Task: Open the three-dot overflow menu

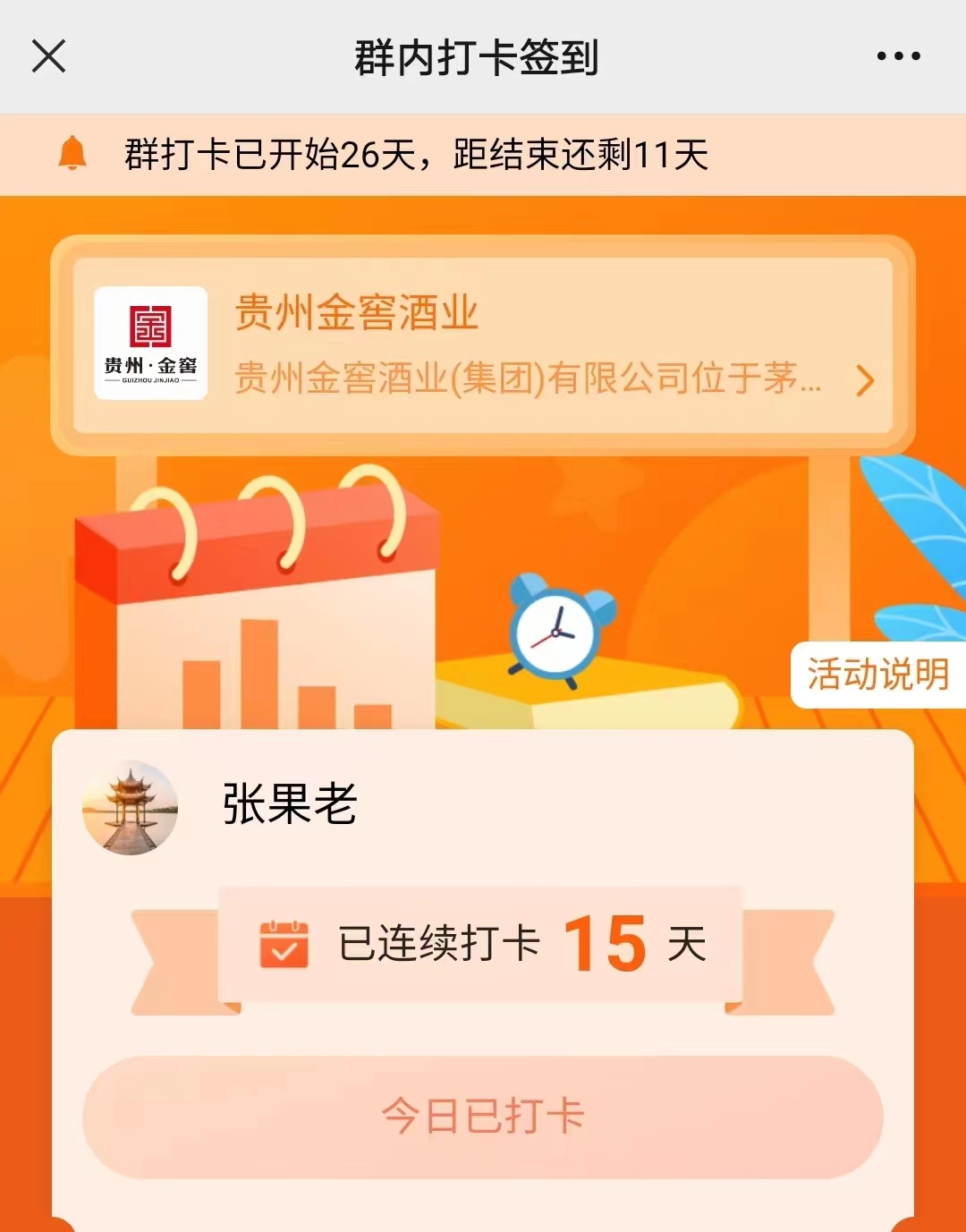Action: click(898, 55)
